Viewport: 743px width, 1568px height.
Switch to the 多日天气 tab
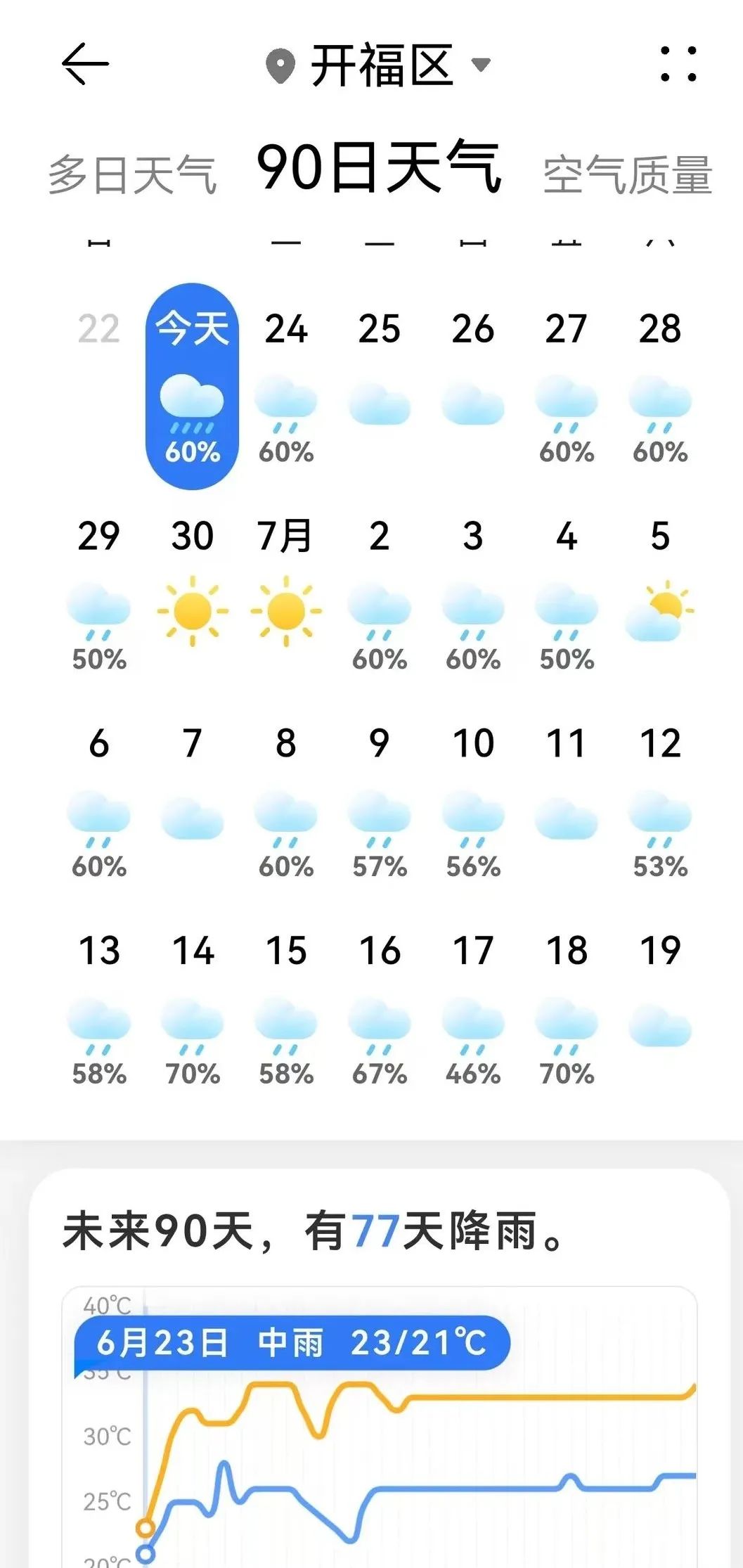pyautogui.click(x=132, y=174)
